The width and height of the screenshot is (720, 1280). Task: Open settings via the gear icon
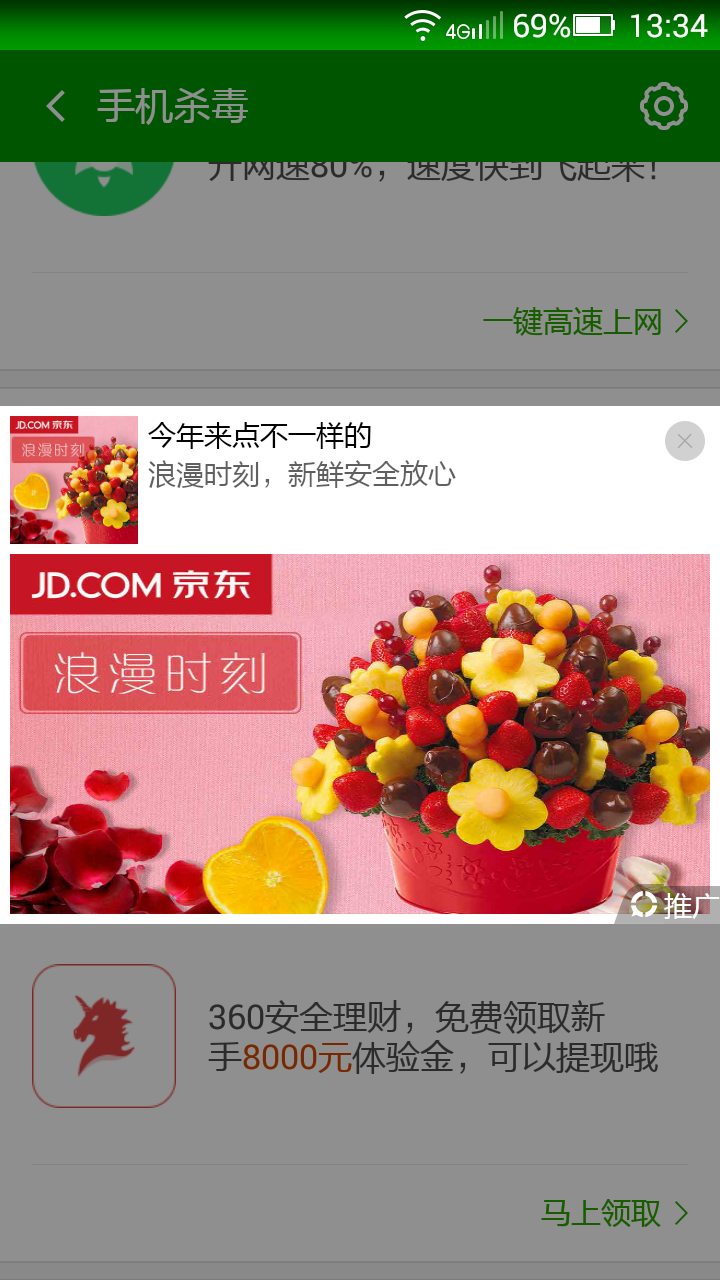coord(663,105)
